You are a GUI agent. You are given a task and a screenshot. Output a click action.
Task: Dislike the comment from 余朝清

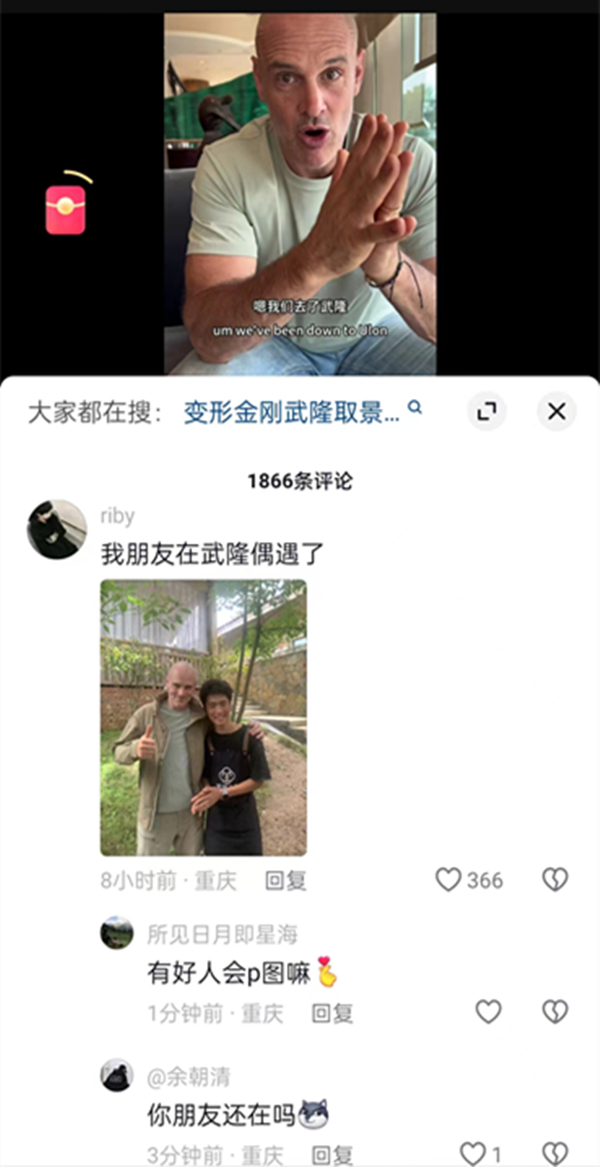click(554, 1154)
